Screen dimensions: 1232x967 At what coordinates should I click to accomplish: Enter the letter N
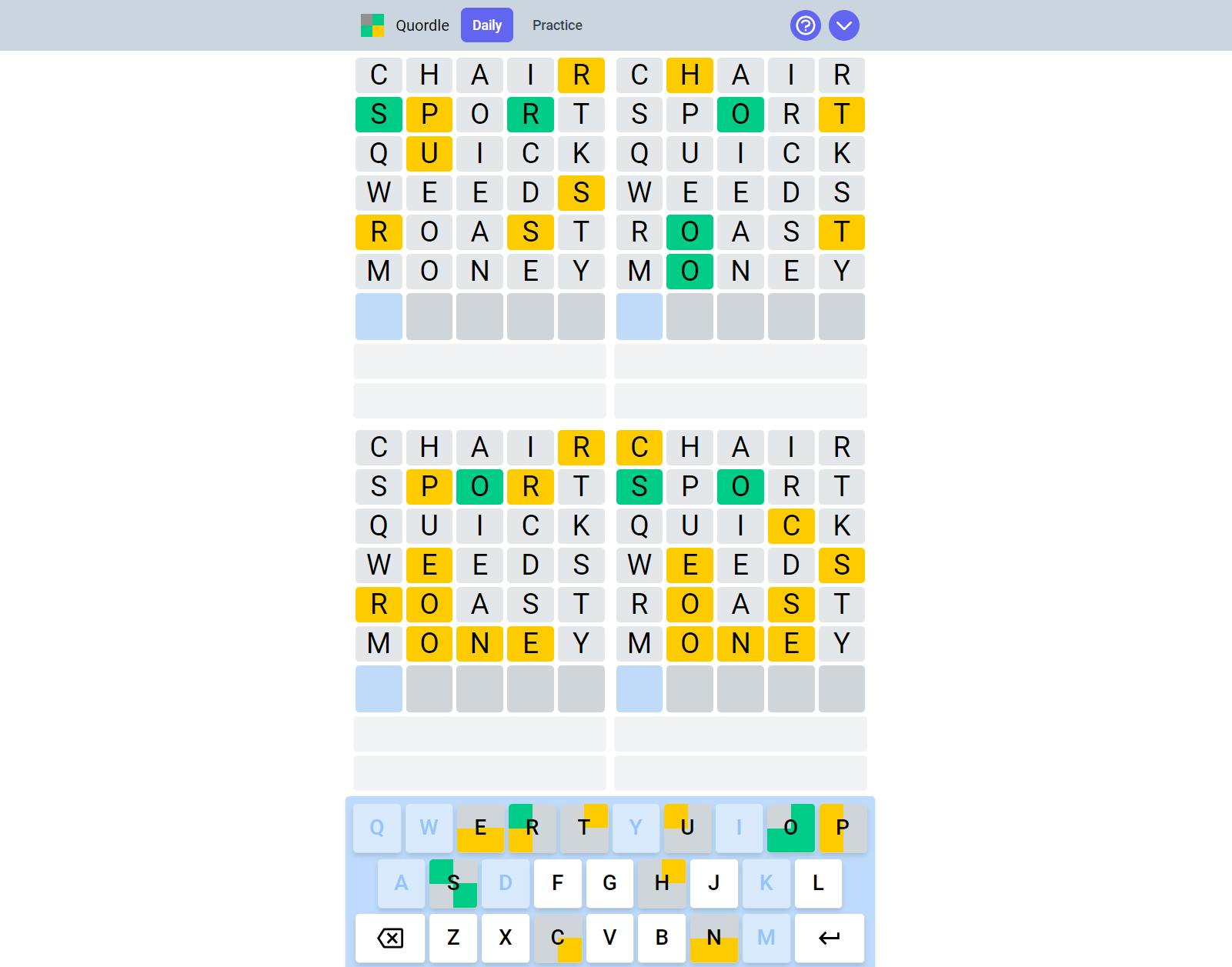(x=713, y=938)
